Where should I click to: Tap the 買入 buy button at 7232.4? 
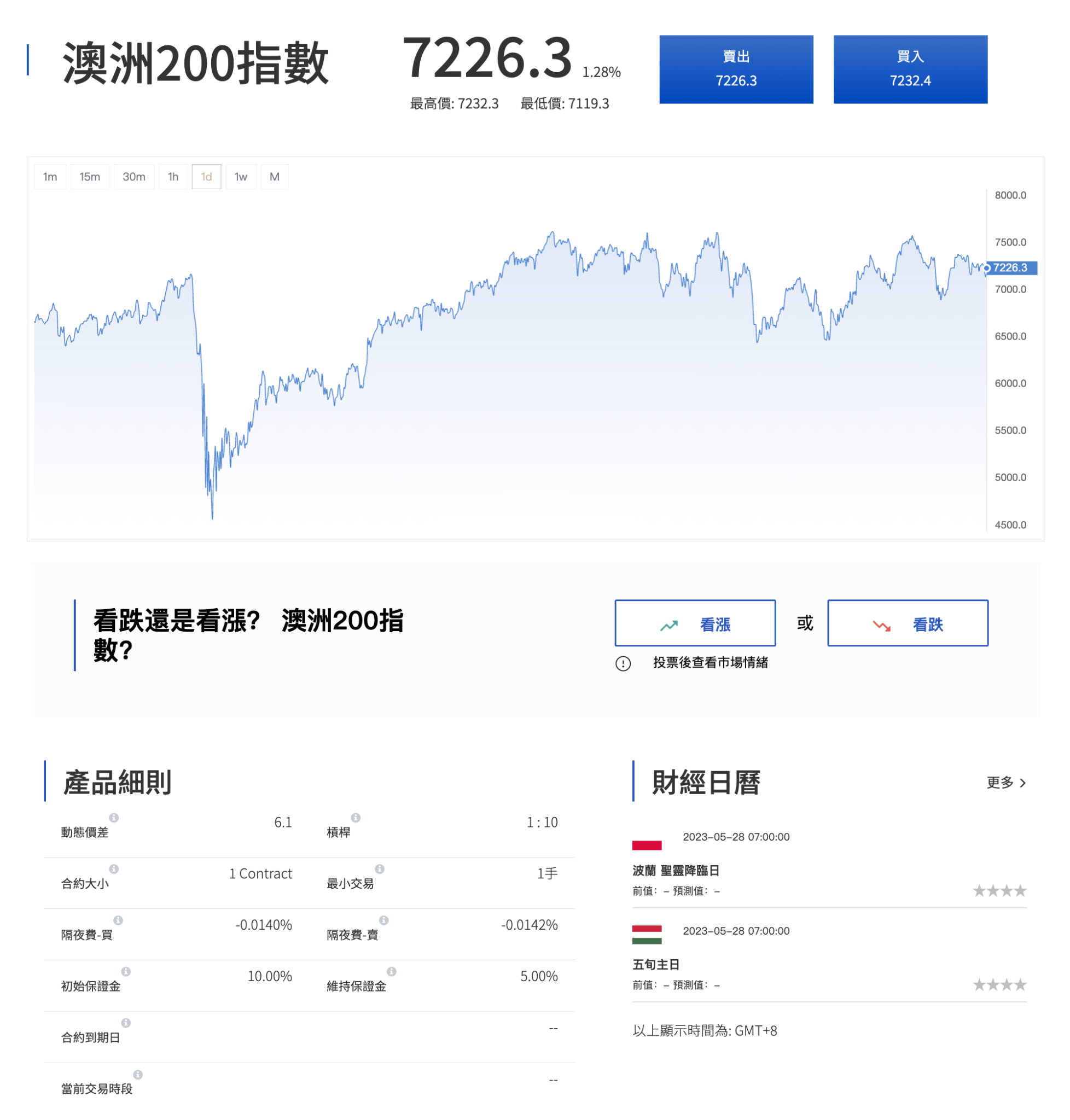click(x=910, y=69)
